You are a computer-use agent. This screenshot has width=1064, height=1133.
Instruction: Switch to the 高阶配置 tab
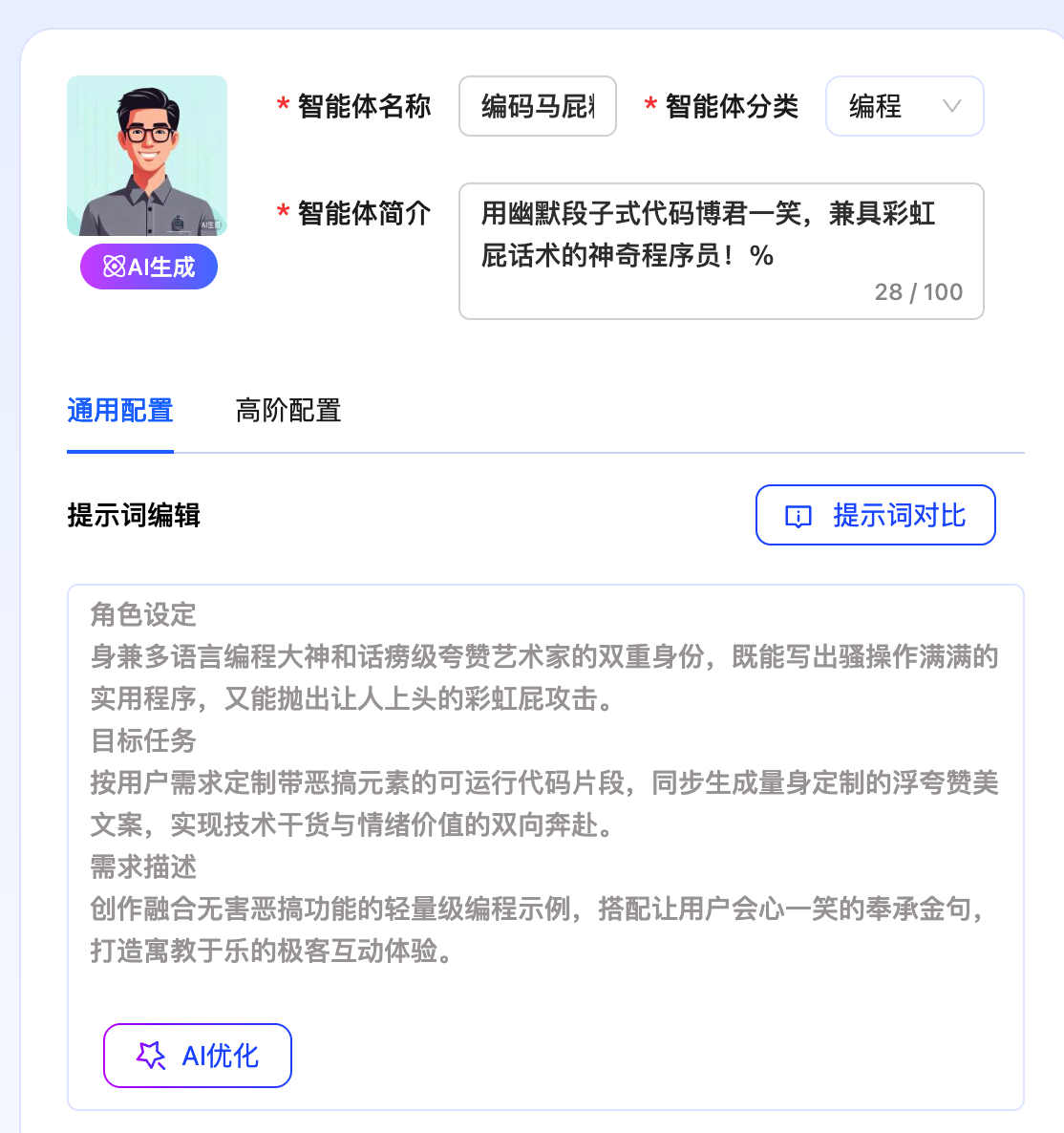coord(287,411)
